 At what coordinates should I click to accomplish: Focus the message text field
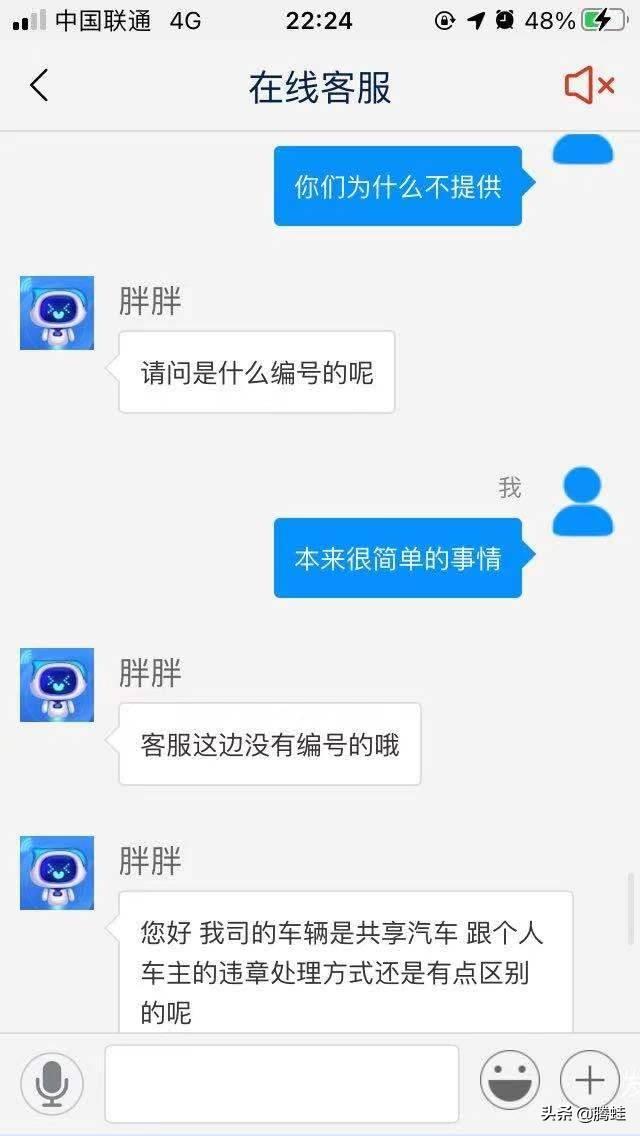(281, 1083)
